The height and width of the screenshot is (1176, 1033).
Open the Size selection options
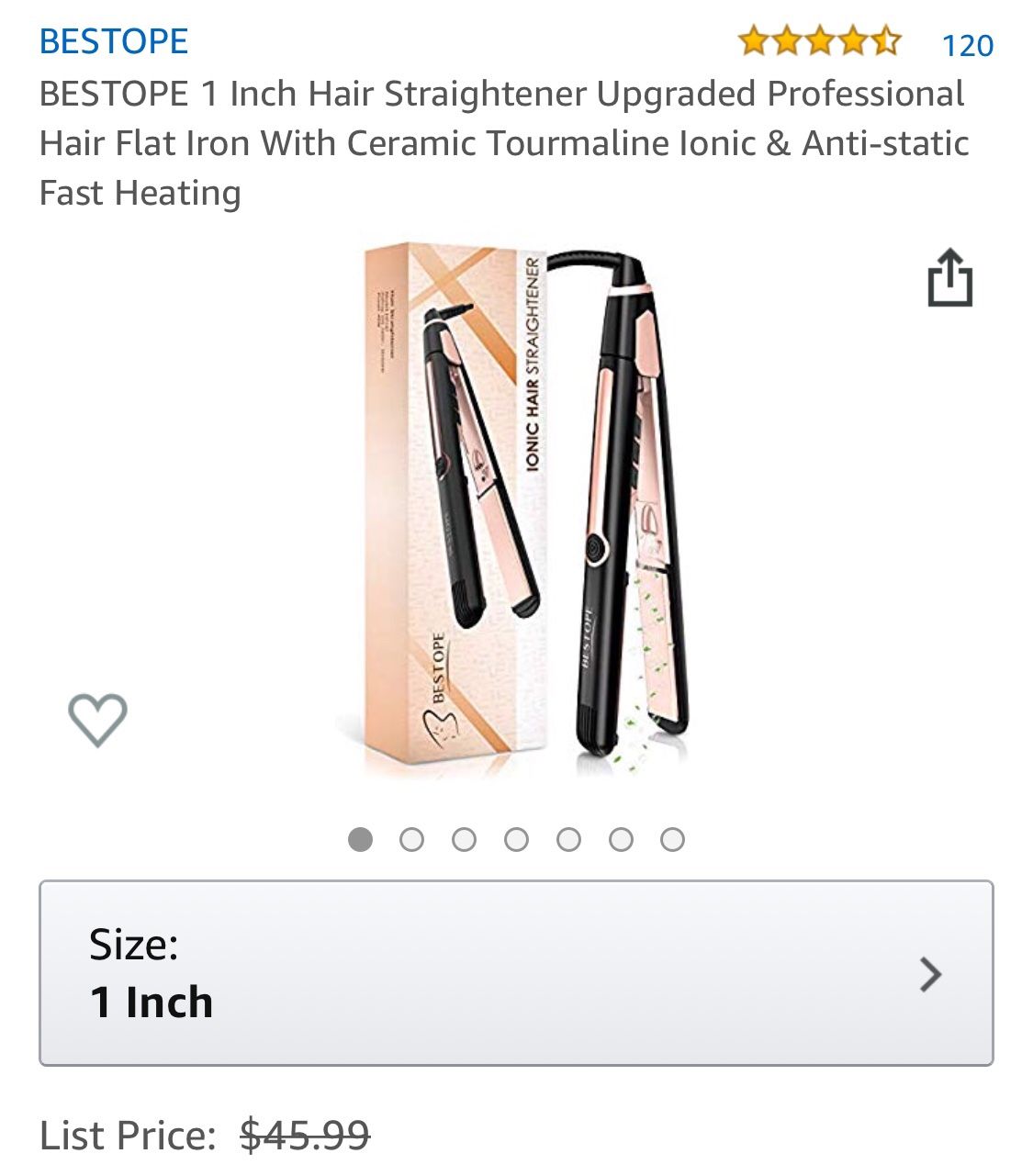[x=516, y=970]
